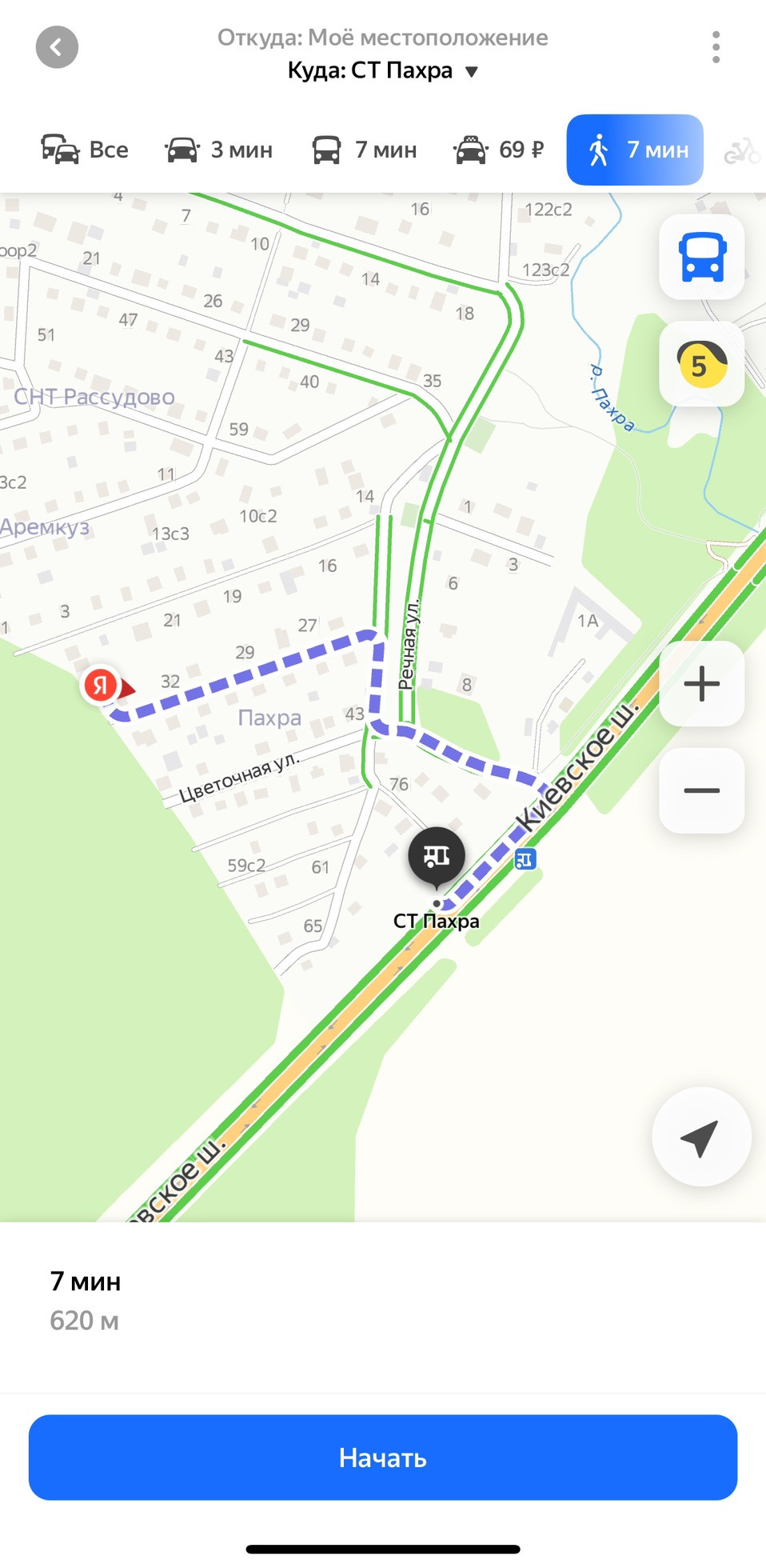Zoom in on the map
Screen dimensions: 766x1568
(702, 684)
